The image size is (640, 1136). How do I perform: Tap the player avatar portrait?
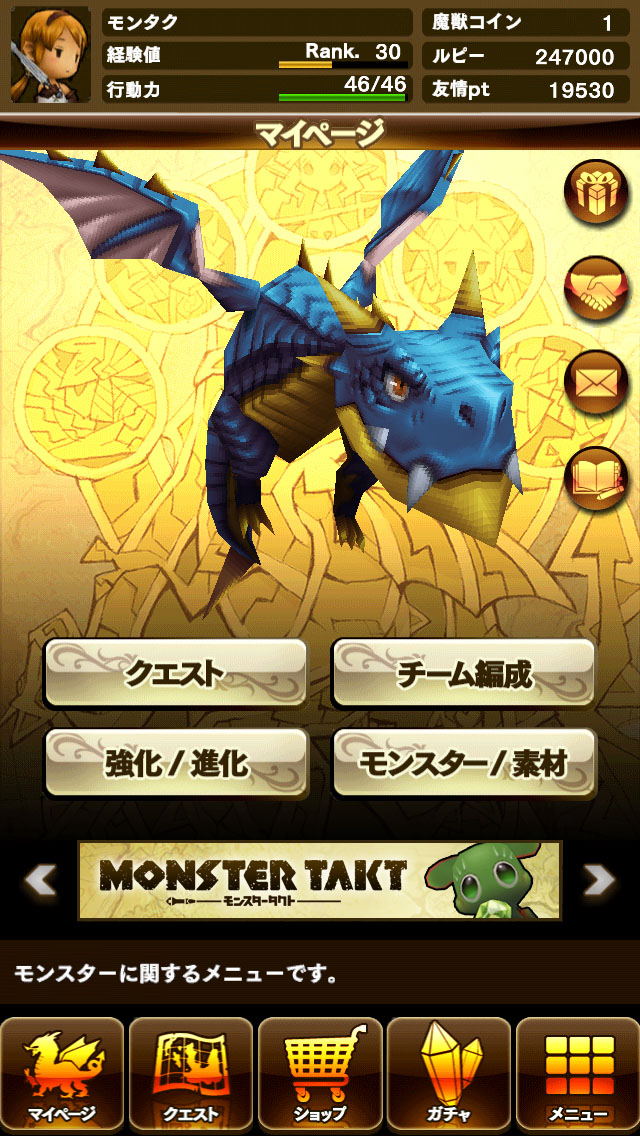pyautogui.click(x=51, y=55)
